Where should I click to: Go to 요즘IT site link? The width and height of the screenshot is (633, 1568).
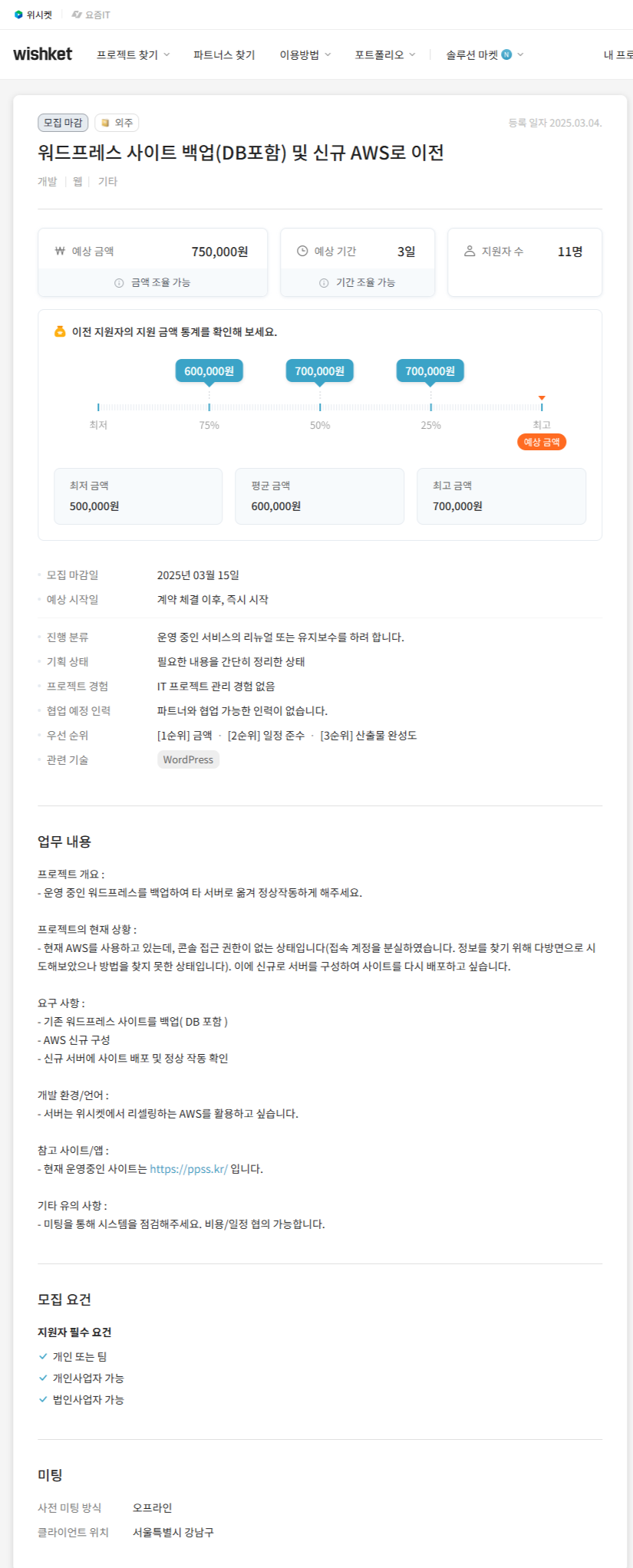(91, 15)
